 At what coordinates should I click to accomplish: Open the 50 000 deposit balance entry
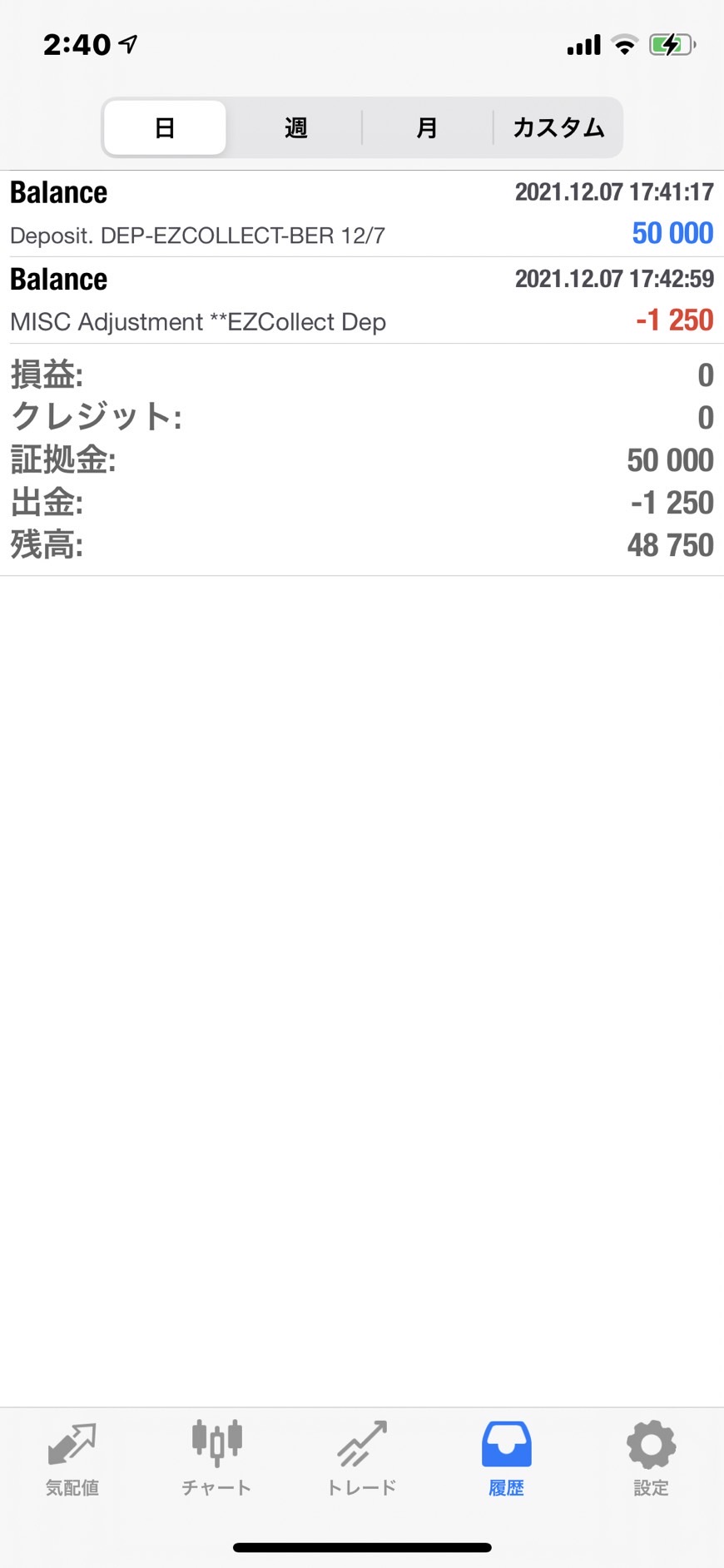(x=362, y=214)
